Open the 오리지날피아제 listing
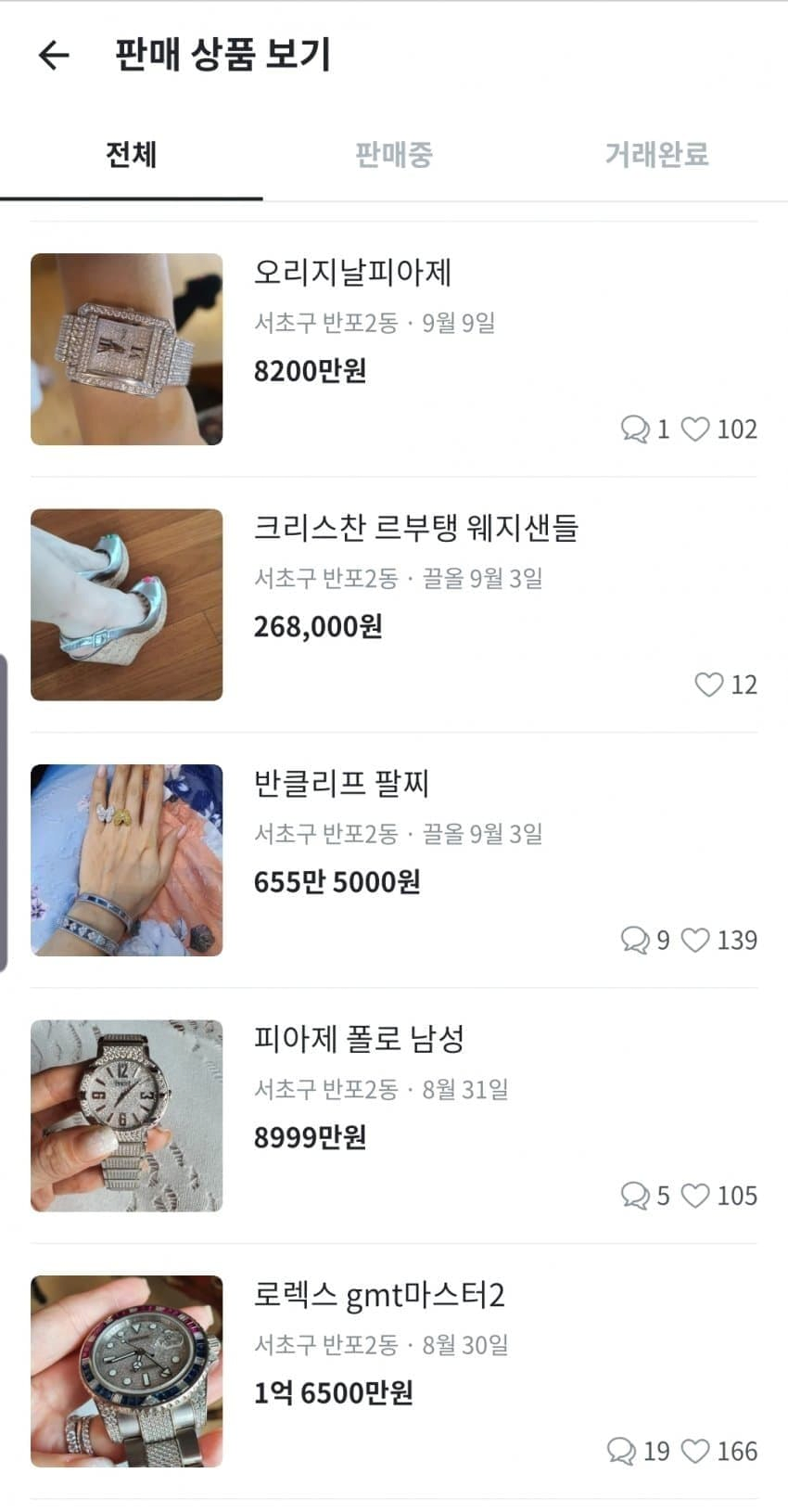This screenshot has width=788, height=1512. 352,273
